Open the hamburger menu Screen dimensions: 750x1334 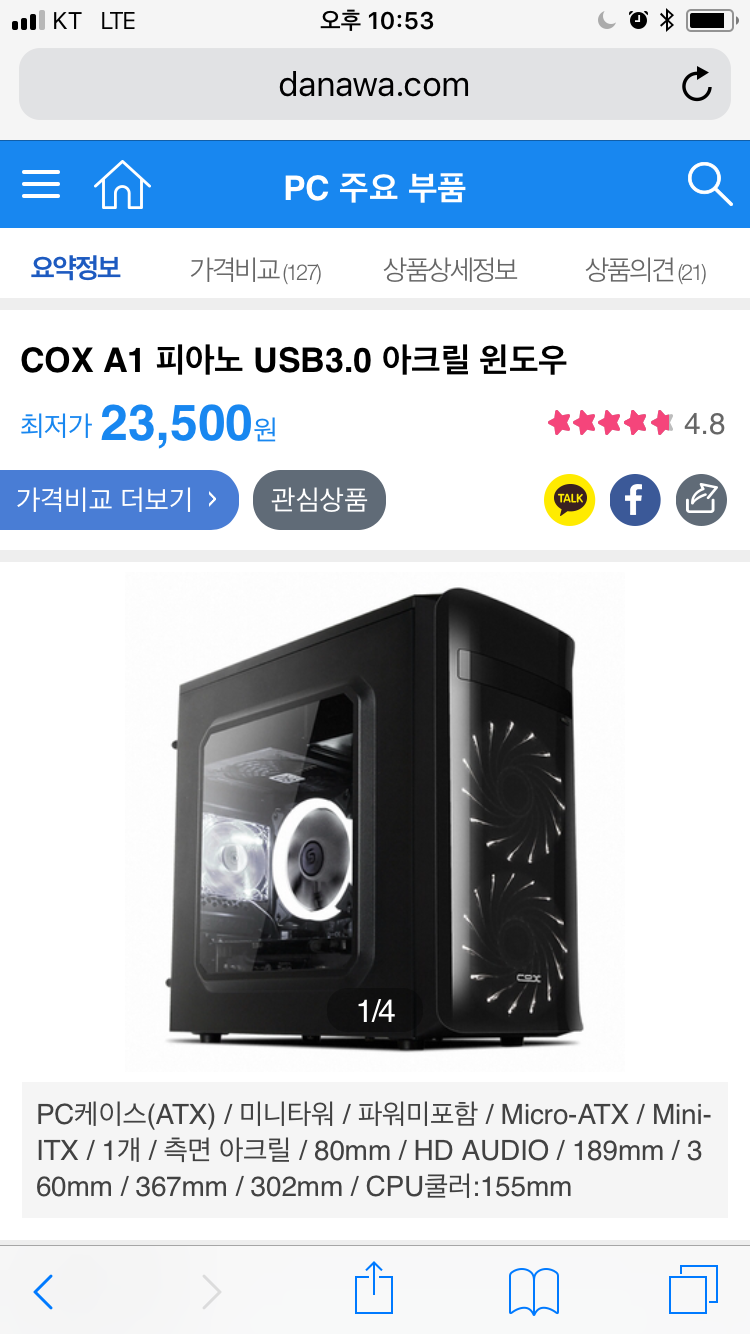coord(41,185)
